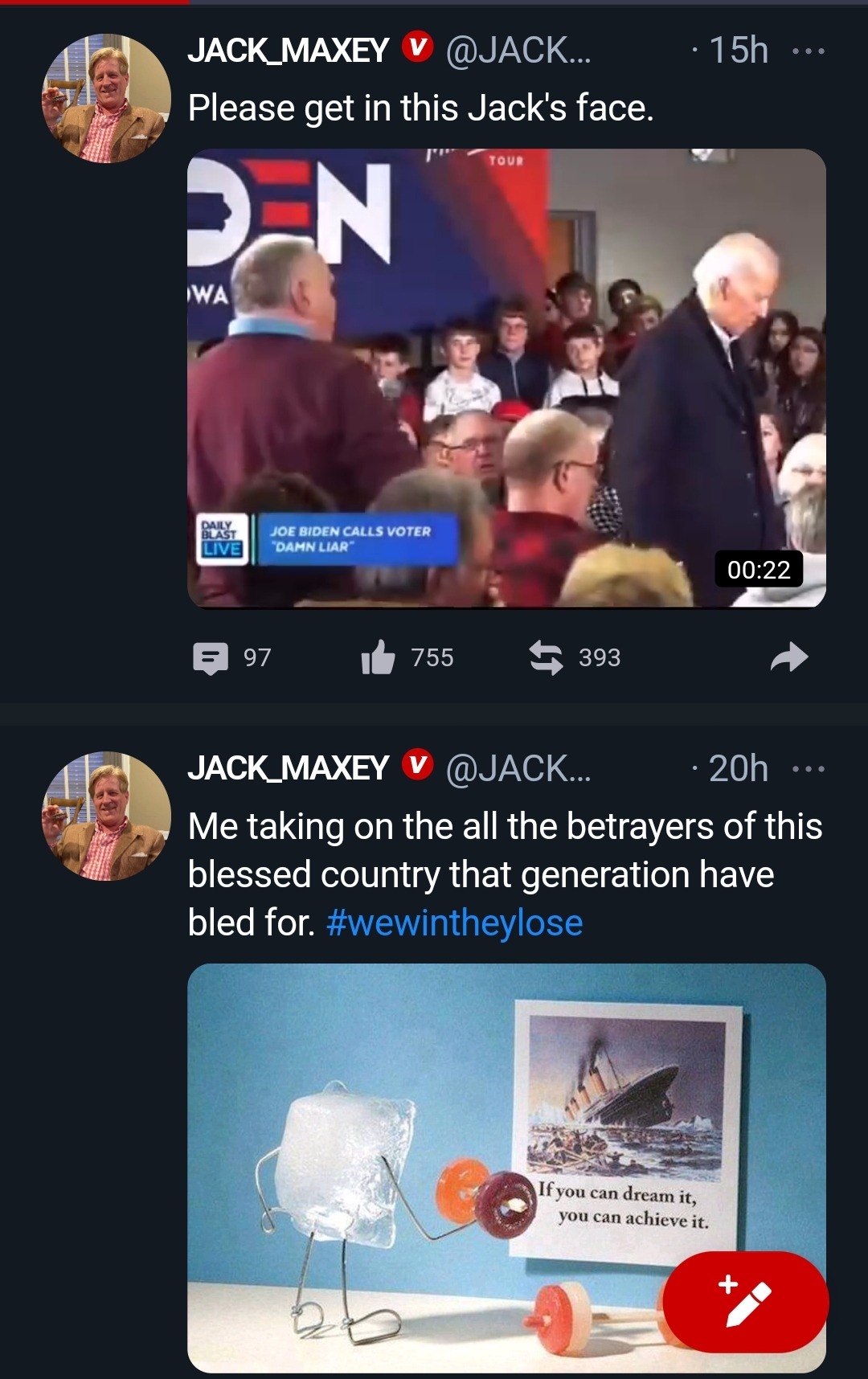This screenshot has height=1379, width=868.
Task: Open JACK_MAXEY avatar on the 20h post
Action: pyautogui.click(x=106, y=816)
